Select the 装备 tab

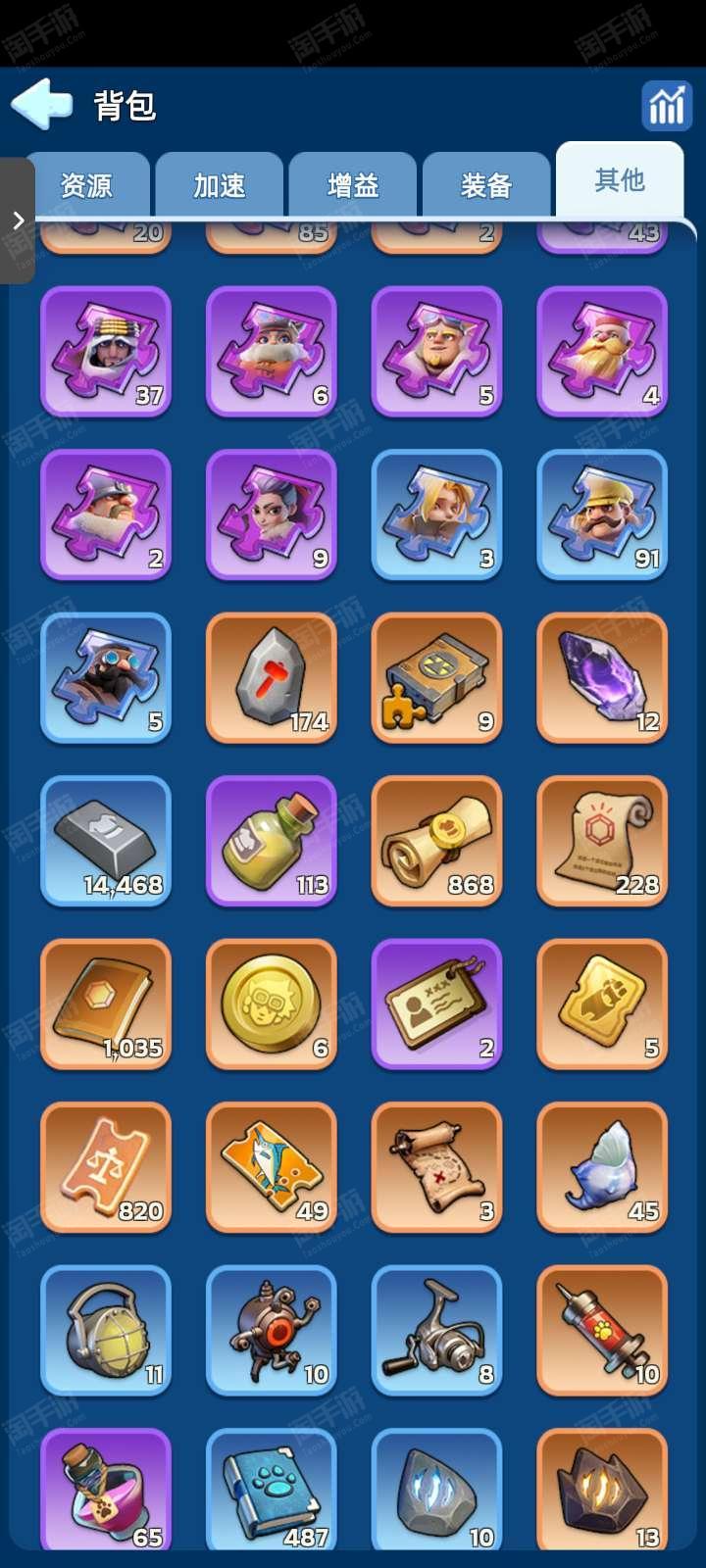pyautogui.click(x=486, y=184)
